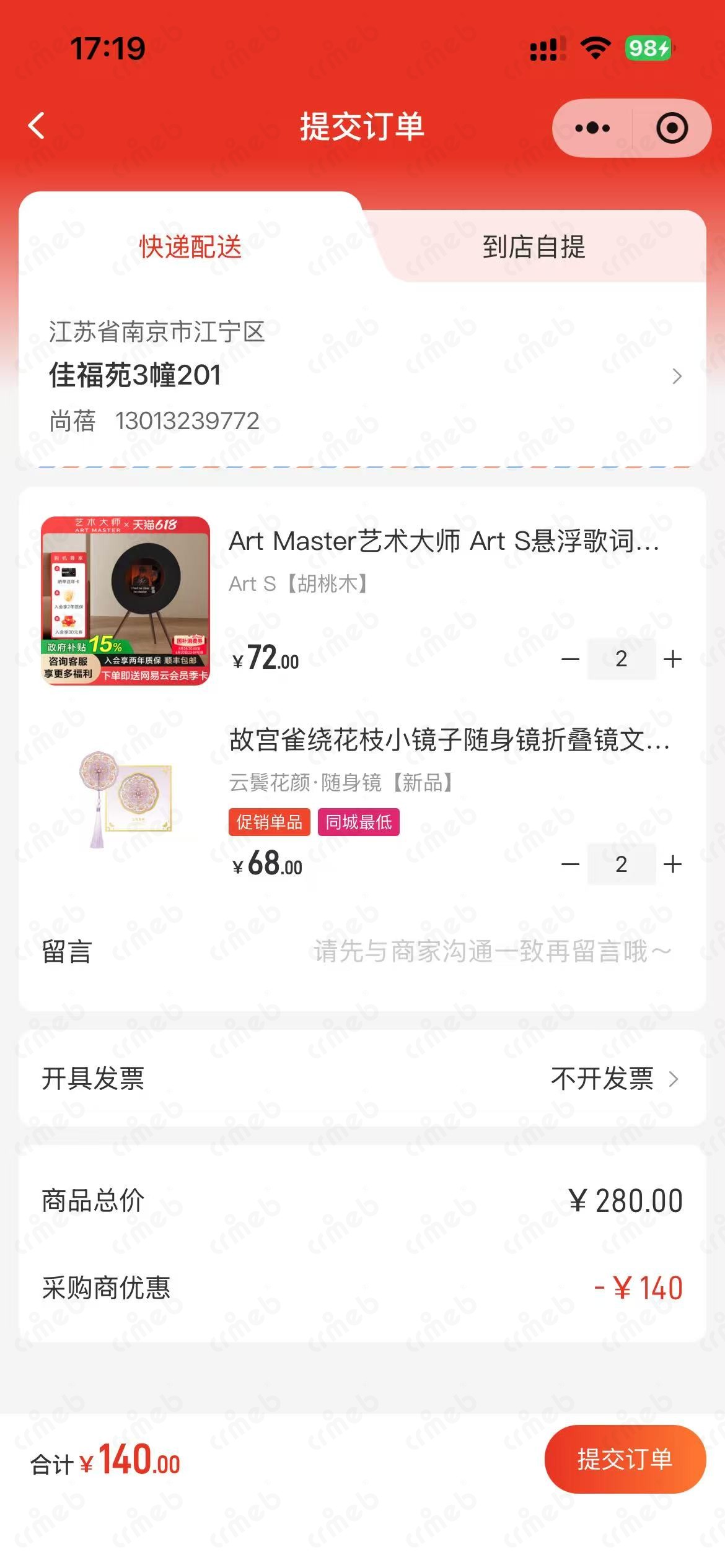Switch to the 快递配送 tab

tap(190, 246)
